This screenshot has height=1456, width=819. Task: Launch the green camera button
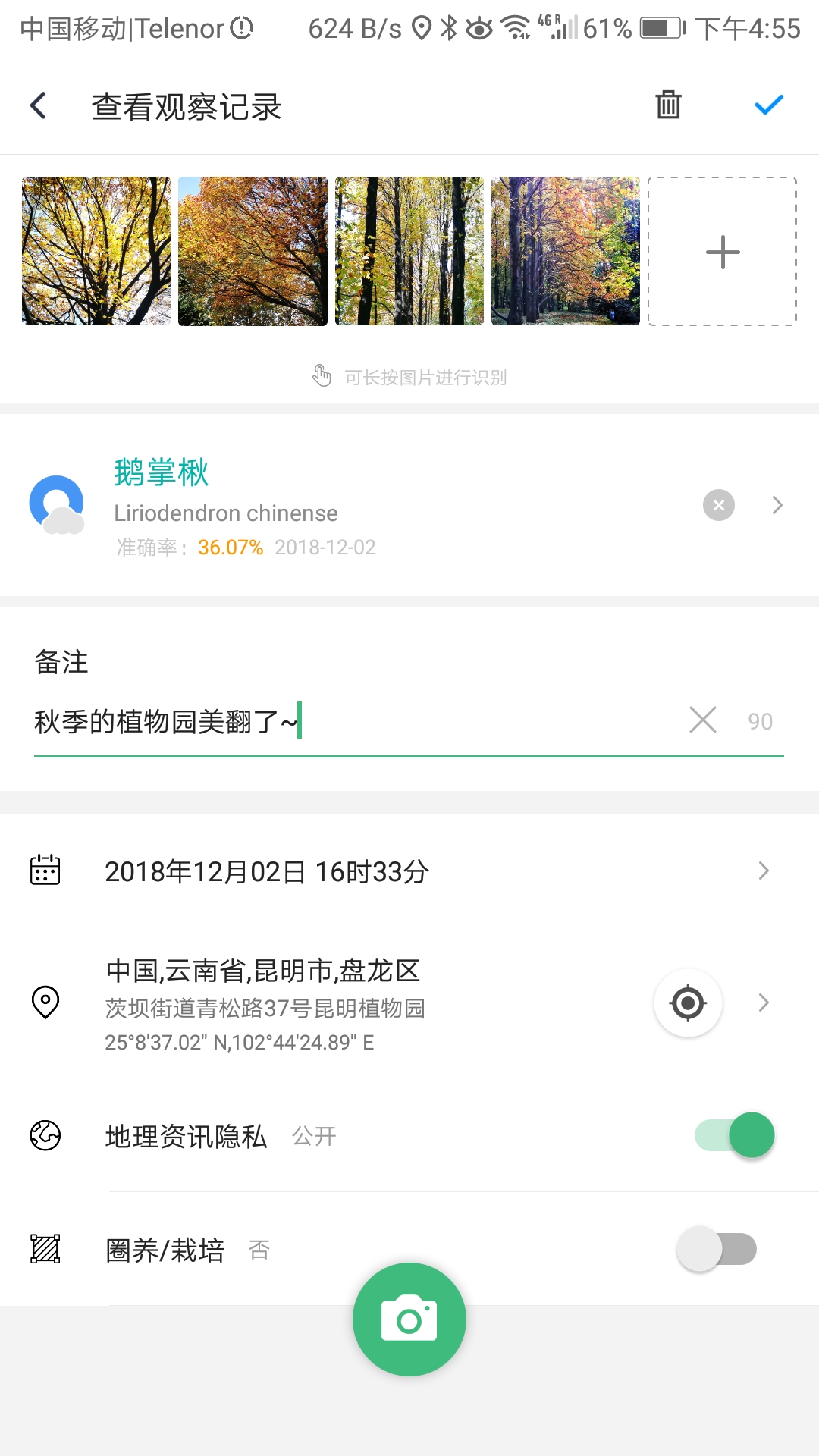(x=409, y=1319)
